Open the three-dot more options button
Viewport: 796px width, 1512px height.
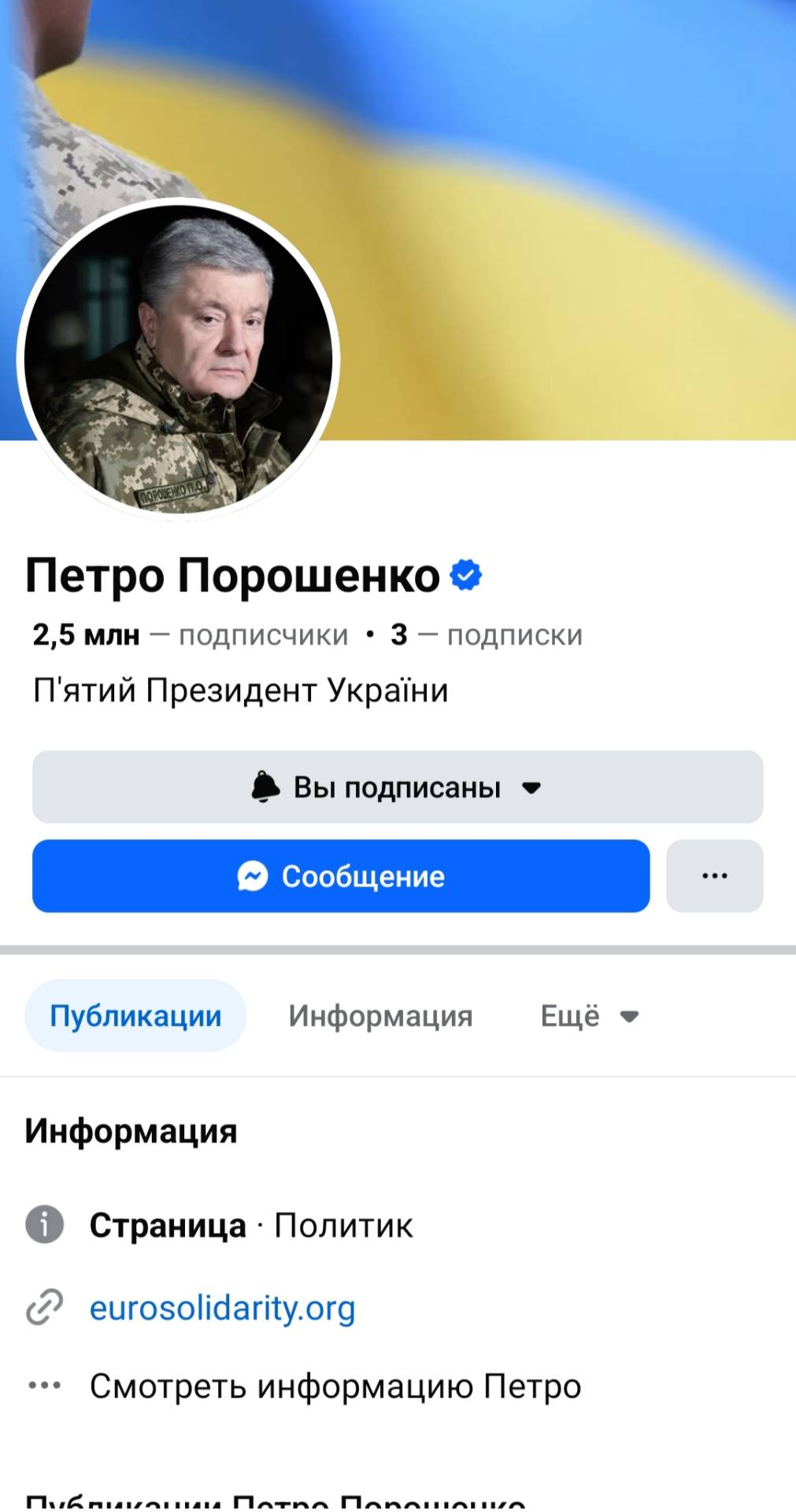click(714, 876)
